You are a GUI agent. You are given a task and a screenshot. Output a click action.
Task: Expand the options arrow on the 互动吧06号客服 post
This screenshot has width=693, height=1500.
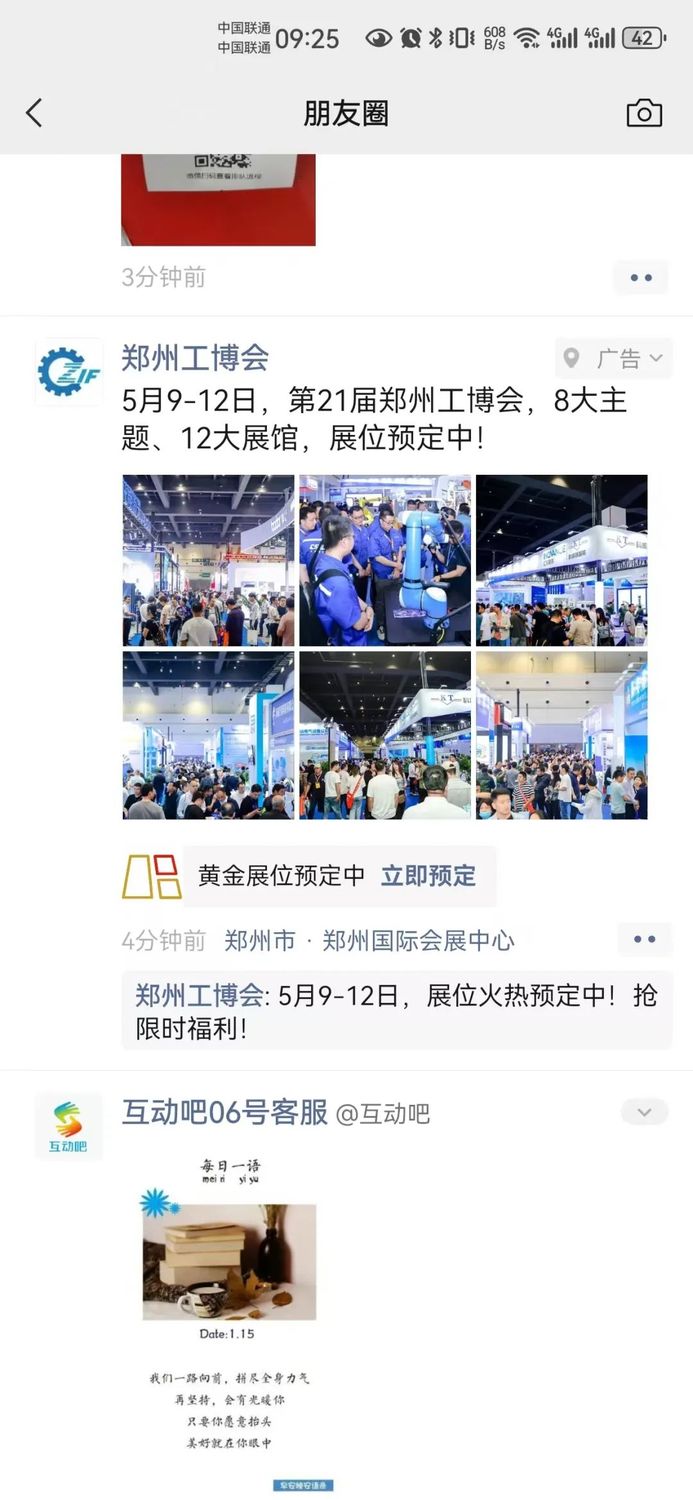644,1112
